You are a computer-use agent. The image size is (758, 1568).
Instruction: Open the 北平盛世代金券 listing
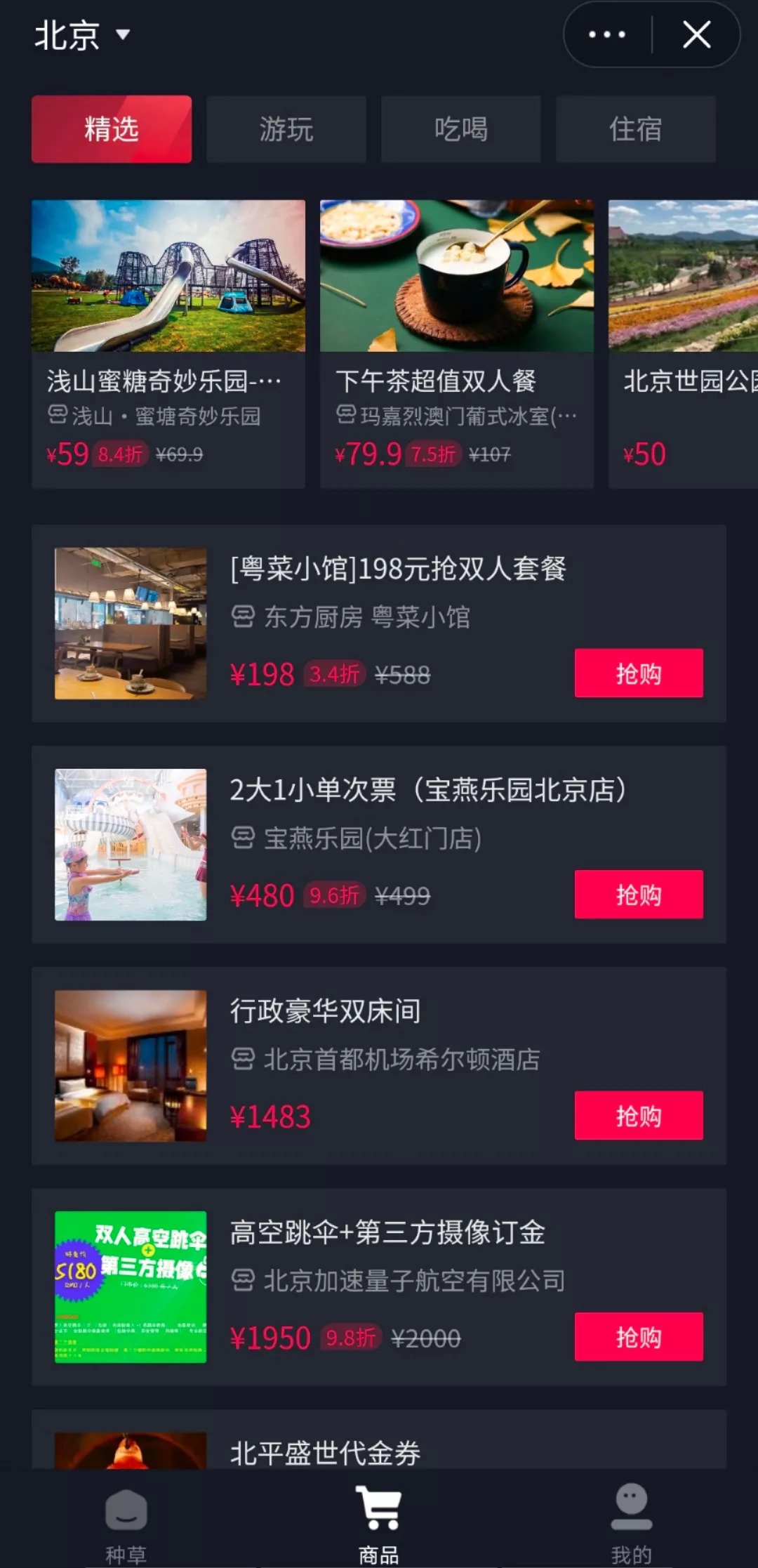click(x=325, y=1452)
